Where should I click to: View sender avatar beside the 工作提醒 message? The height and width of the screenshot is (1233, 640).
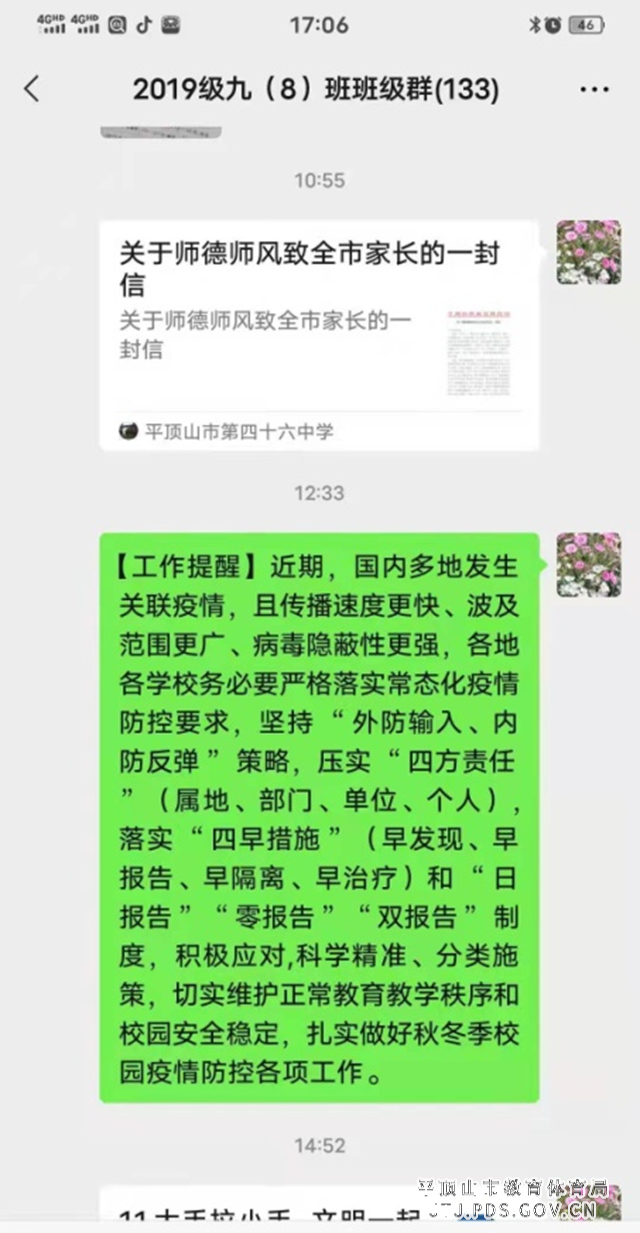(588, 564)
